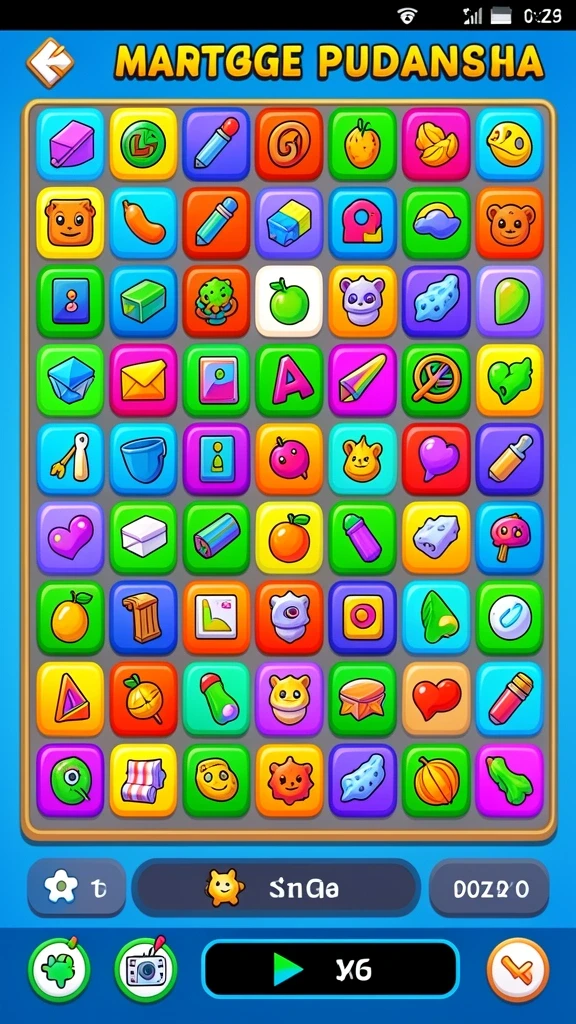The height and width of the screenshot is (1024, 576).
Task: Tap the purple eraser tile
Action: click(70, 144)
